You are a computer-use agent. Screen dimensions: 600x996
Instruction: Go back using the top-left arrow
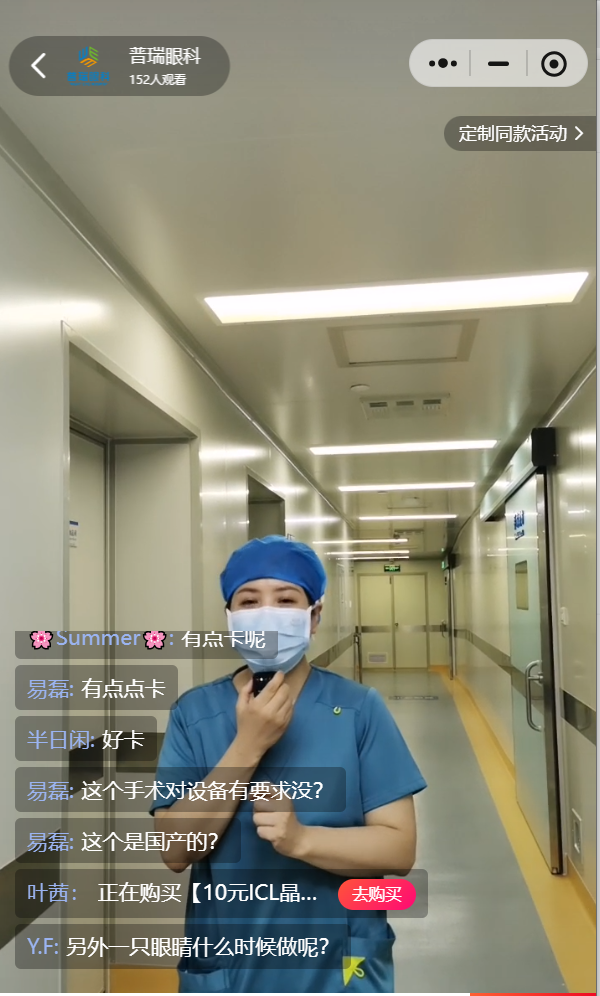38,66
